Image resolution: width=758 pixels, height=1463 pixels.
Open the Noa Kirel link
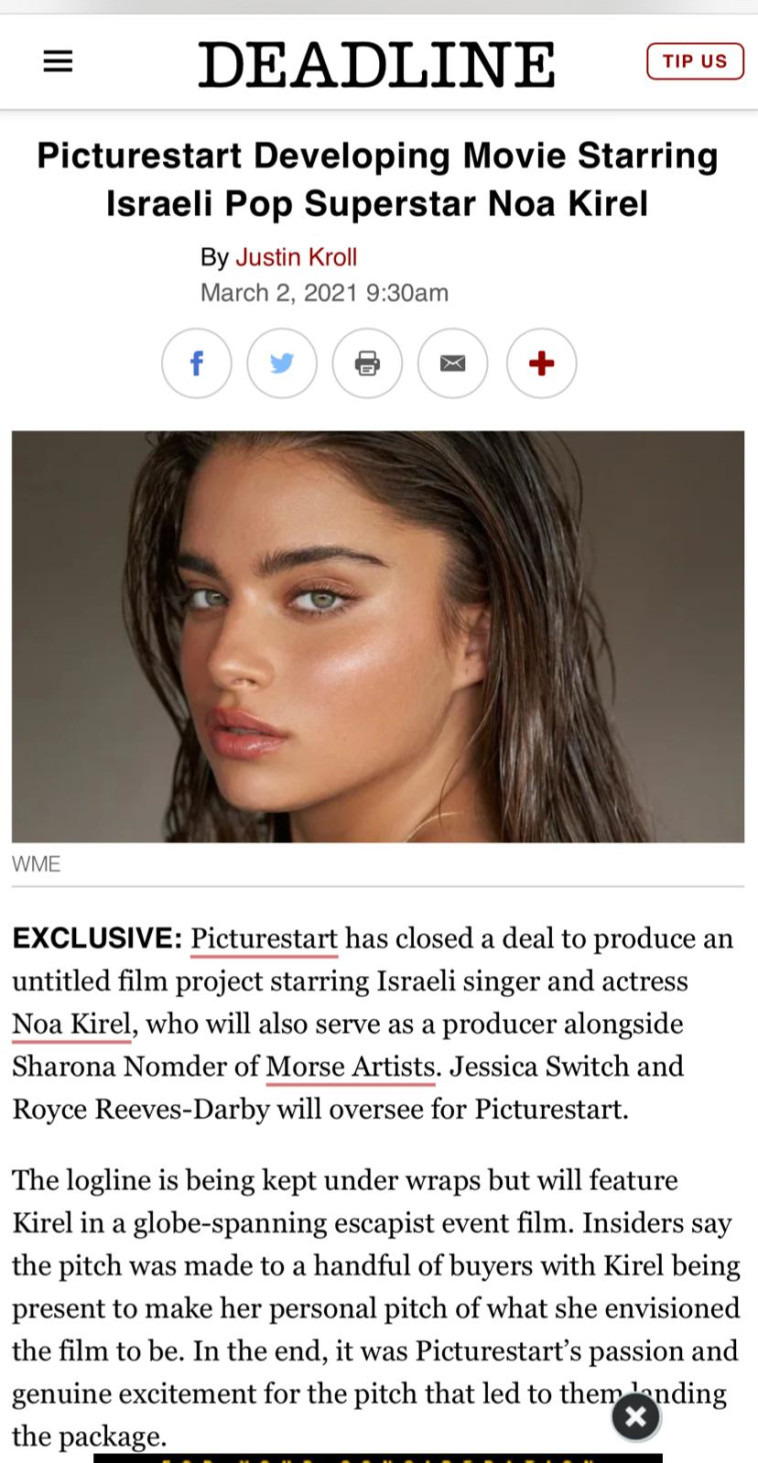[71, 1024]
